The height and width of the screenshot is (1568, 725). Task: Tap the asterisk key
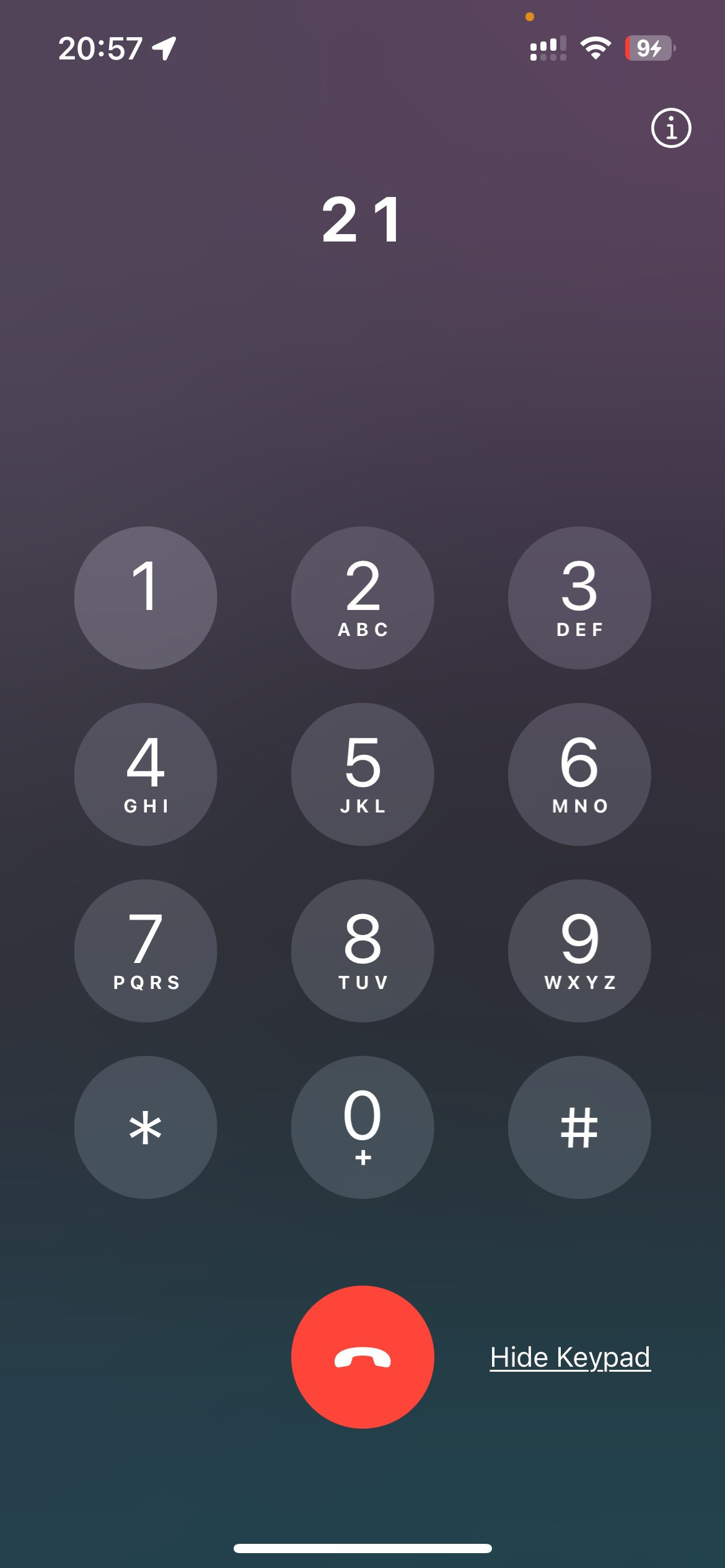146,1127
